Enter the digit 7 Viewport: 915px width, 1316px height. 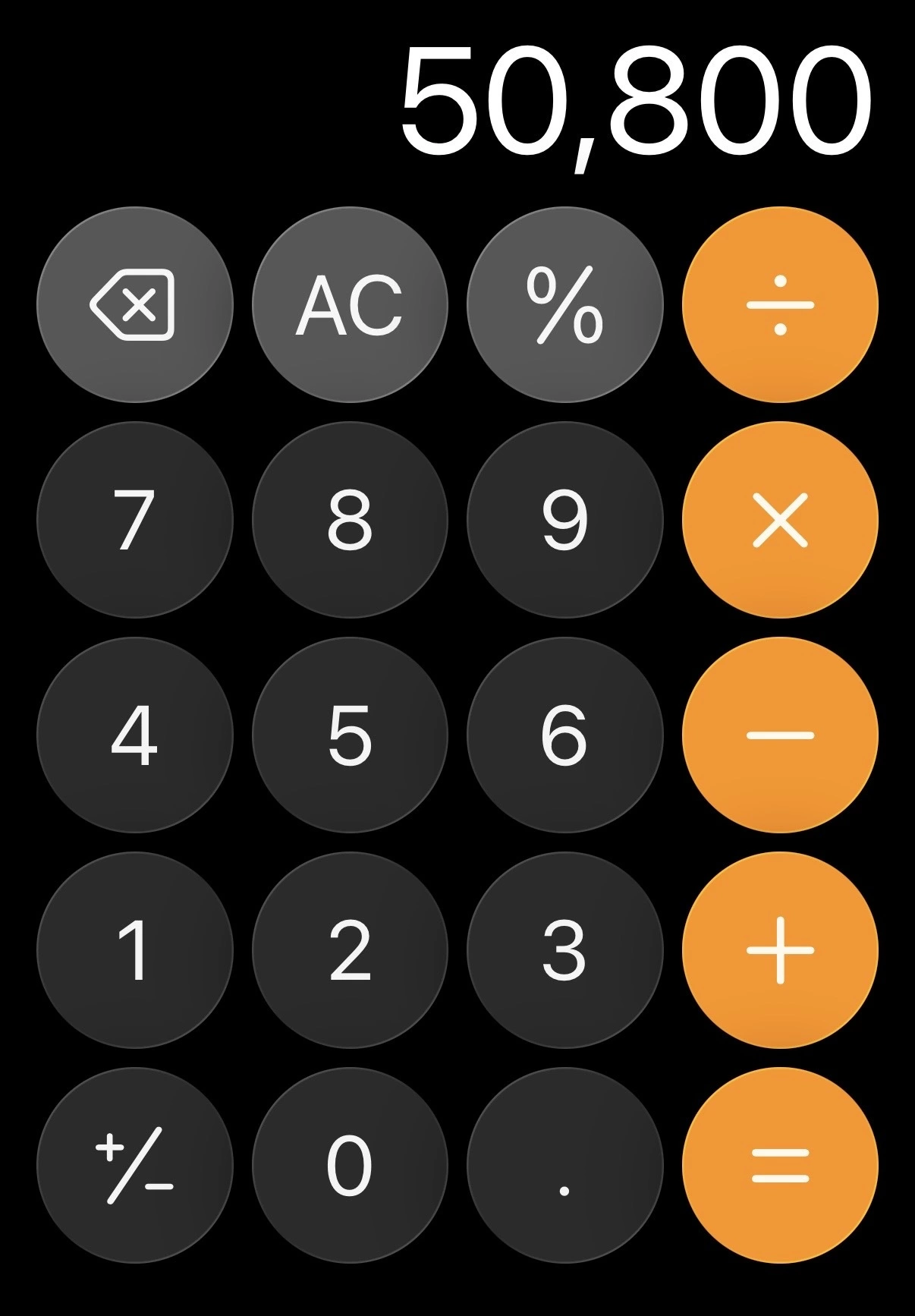coord(134,520)
